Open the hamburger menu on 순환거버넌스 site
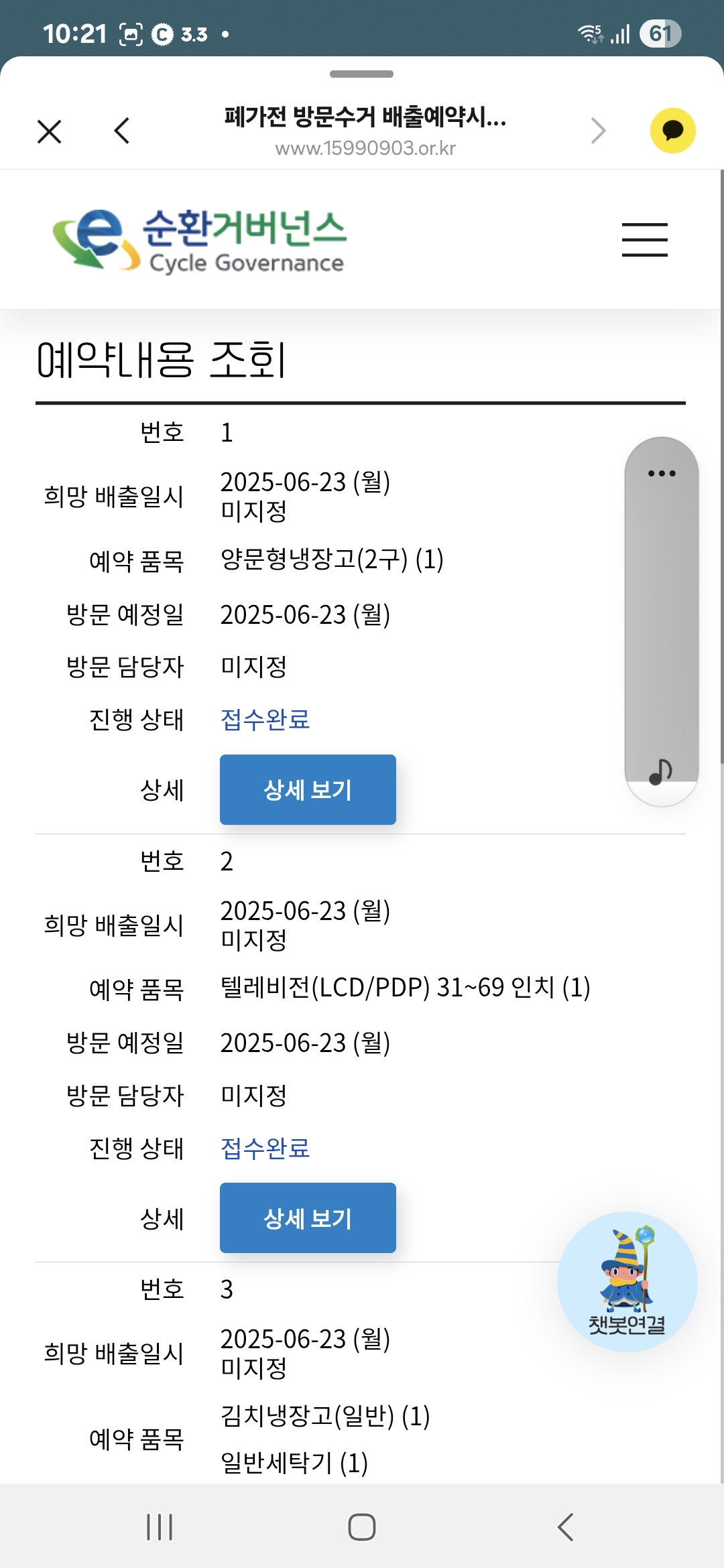 [x=644, y=240]
